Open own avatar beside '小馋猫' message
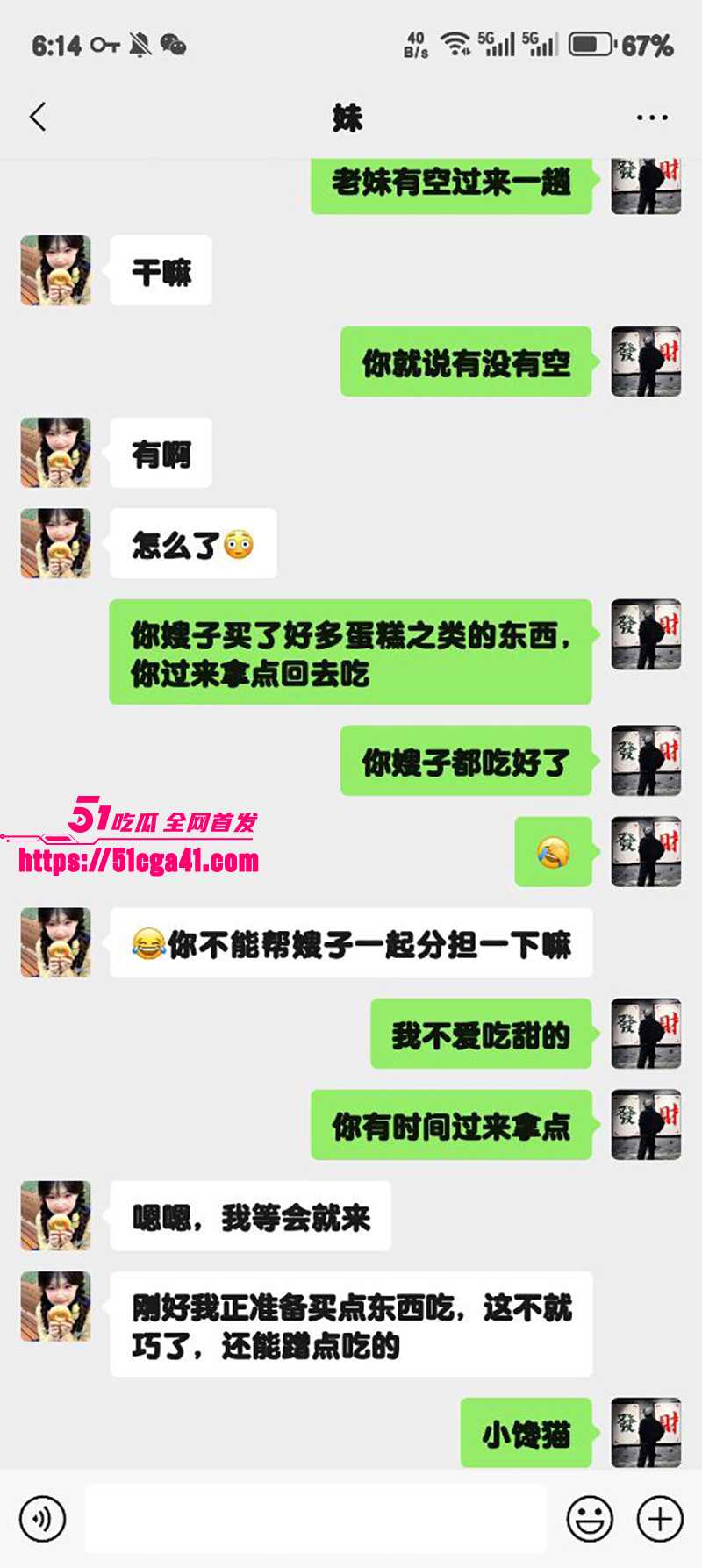This screenshot has height=1568, width=702. point(646,1432)
